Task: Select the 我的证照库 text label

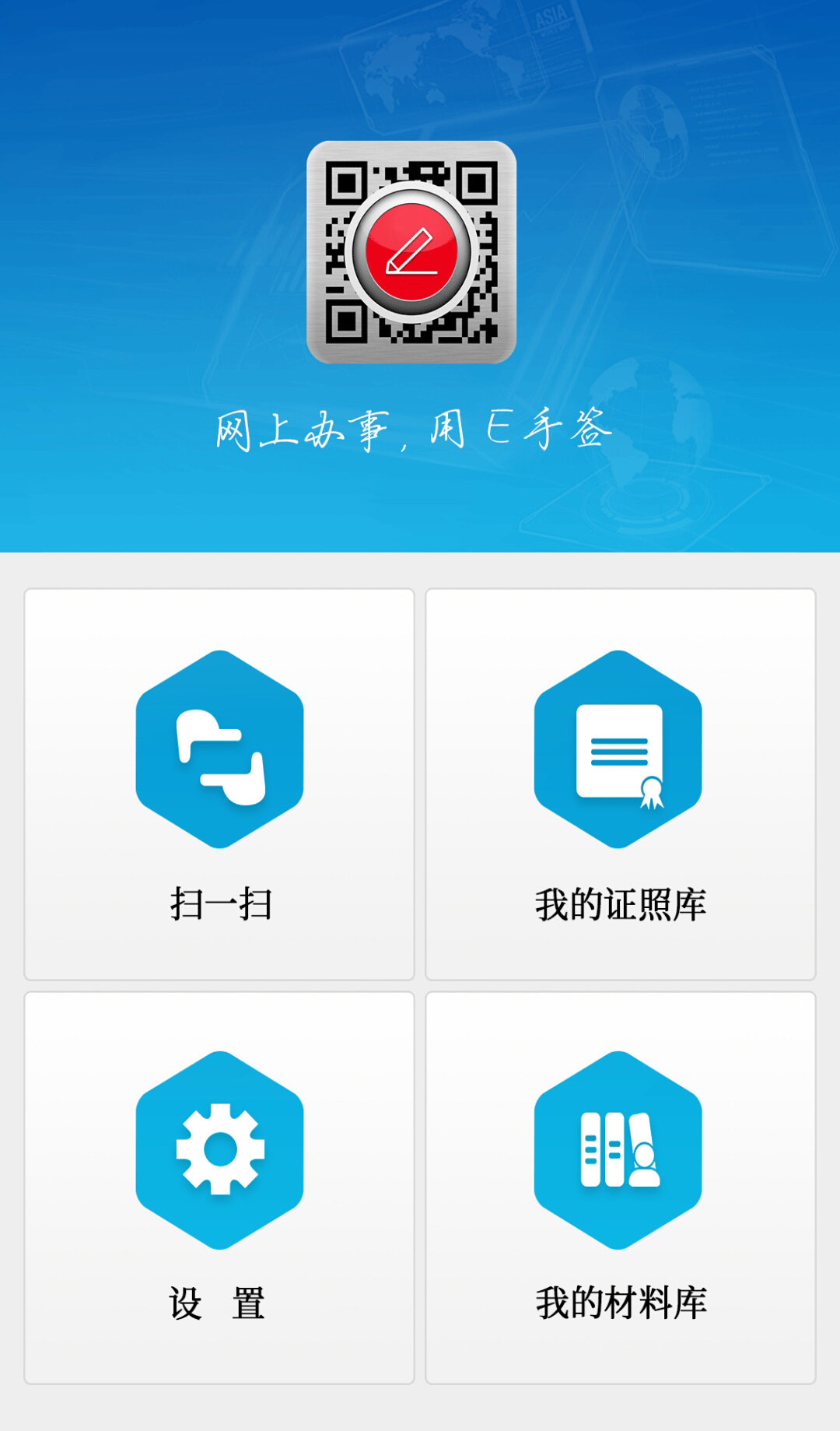Action: 618,905
